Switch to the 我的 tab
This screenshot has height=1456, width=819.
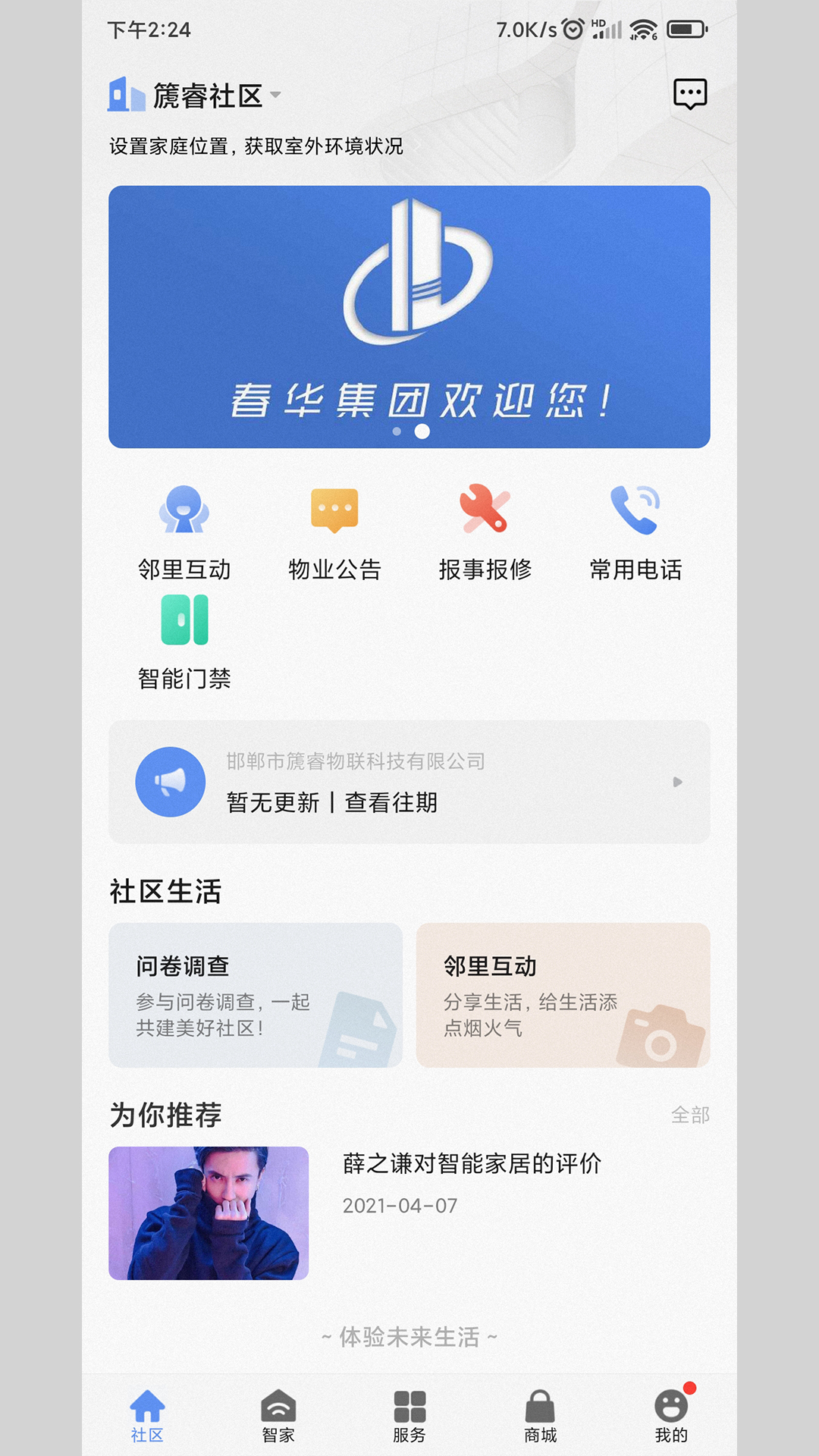tap(672, 1416)
